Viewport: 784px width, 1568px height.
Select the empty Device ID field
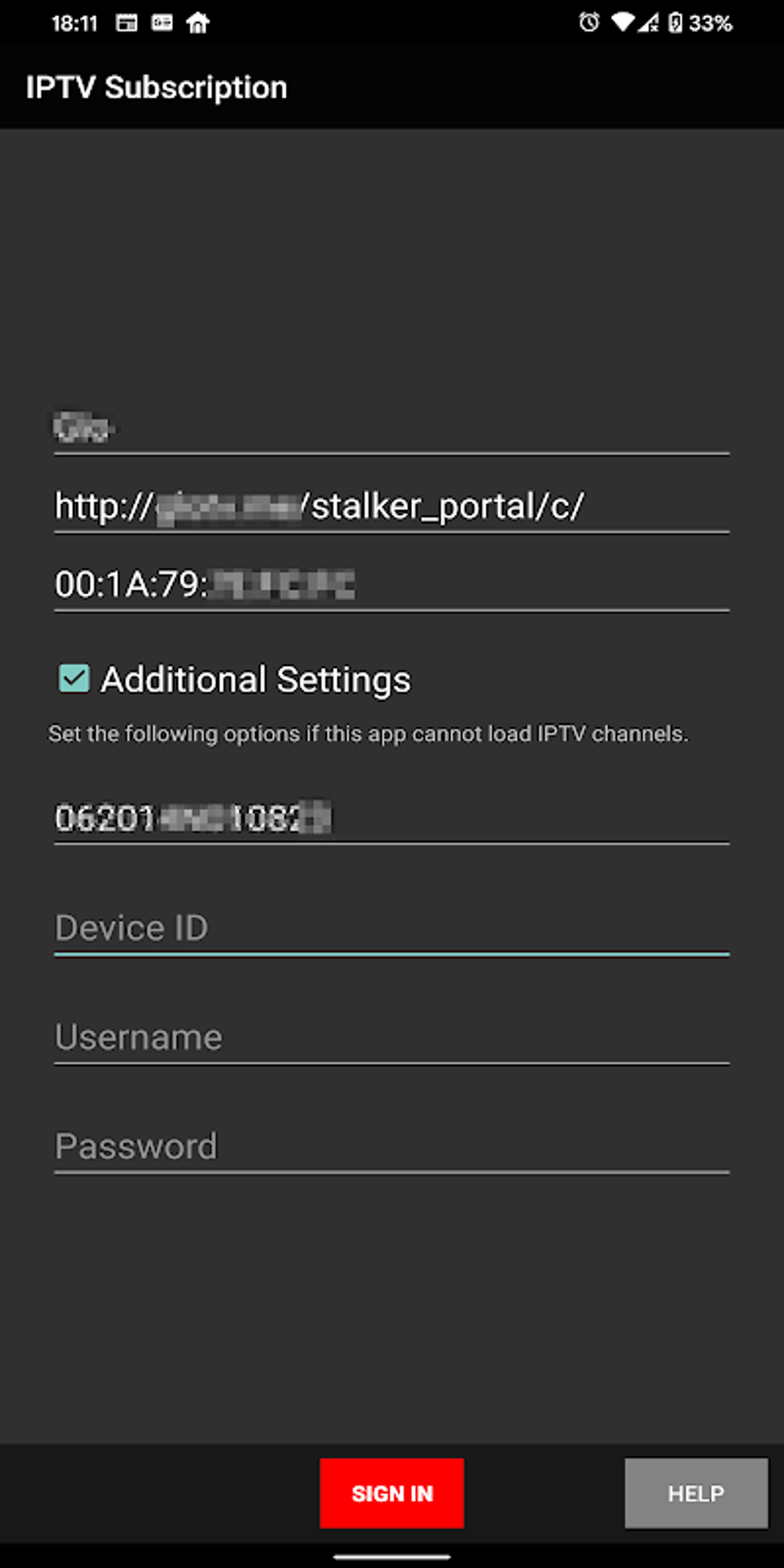391,928
